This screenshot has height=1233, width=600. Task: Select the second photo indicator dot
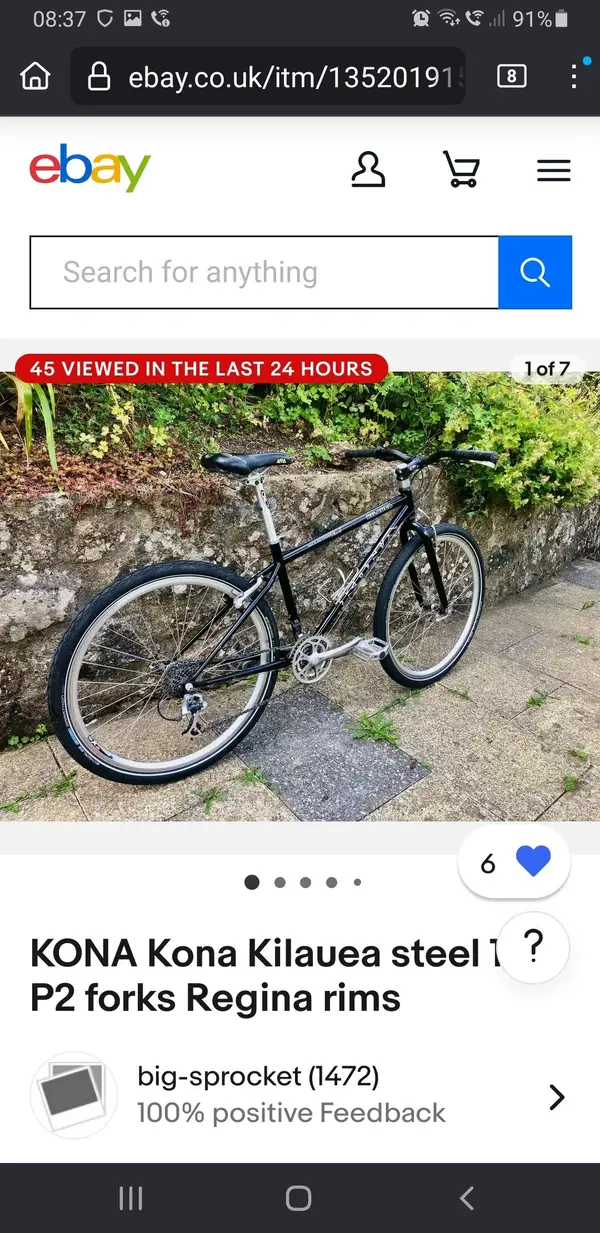280,882
